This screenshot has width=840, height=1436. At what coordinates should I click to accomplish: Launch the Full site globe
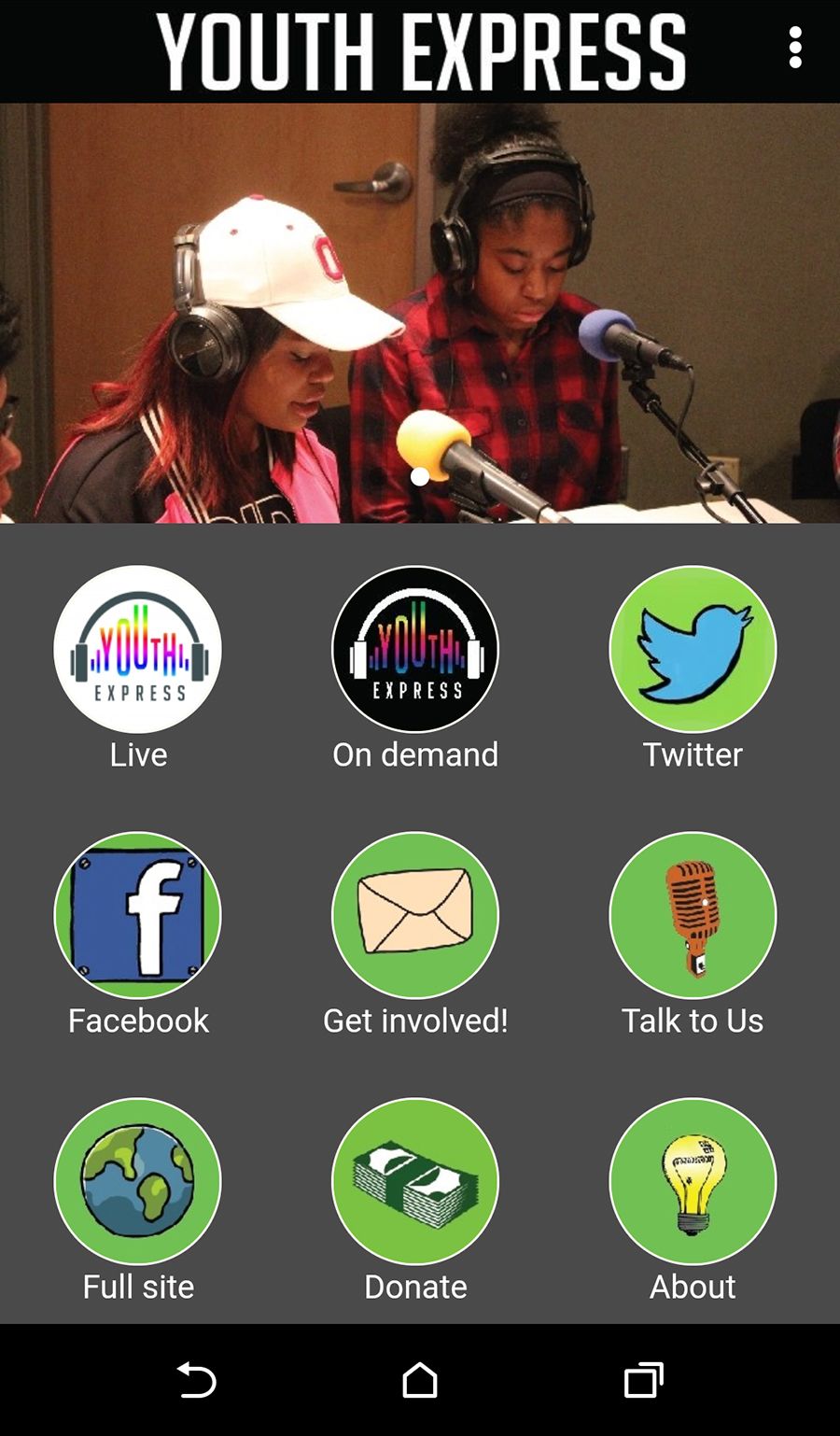138,1182
